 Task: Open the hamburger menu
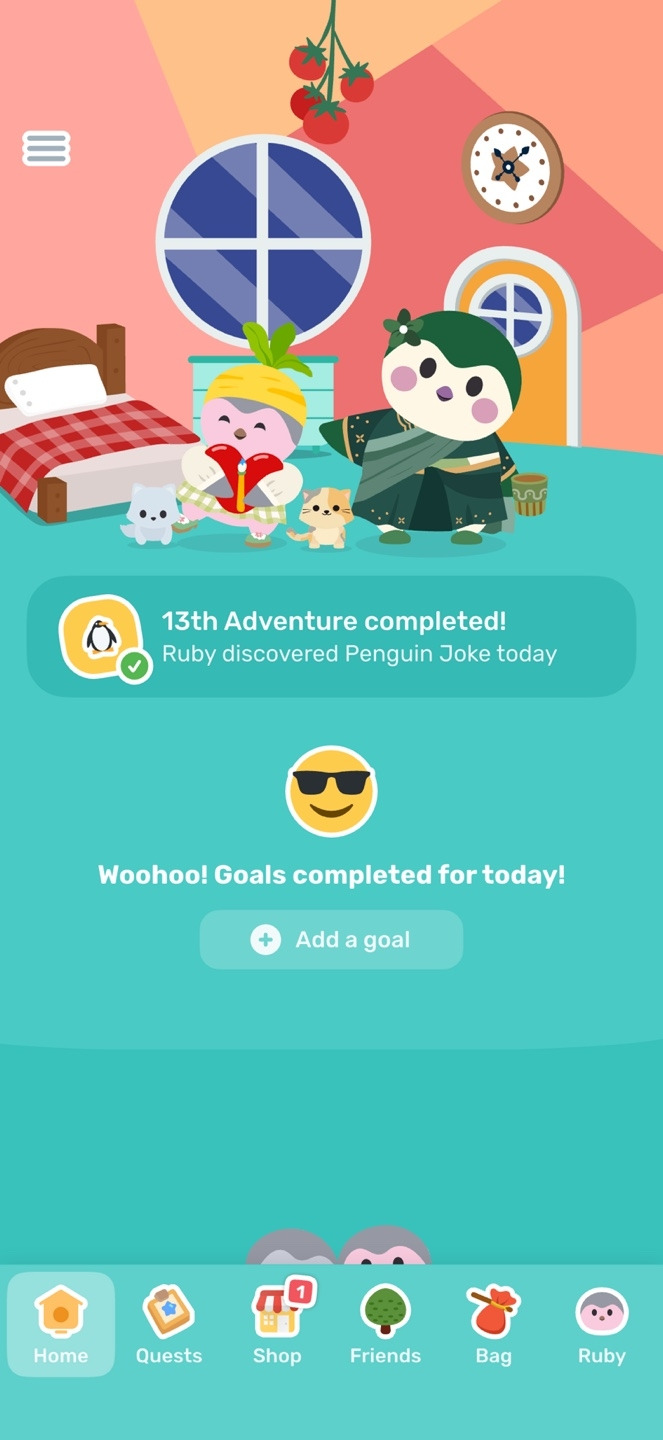coord(46,148)
